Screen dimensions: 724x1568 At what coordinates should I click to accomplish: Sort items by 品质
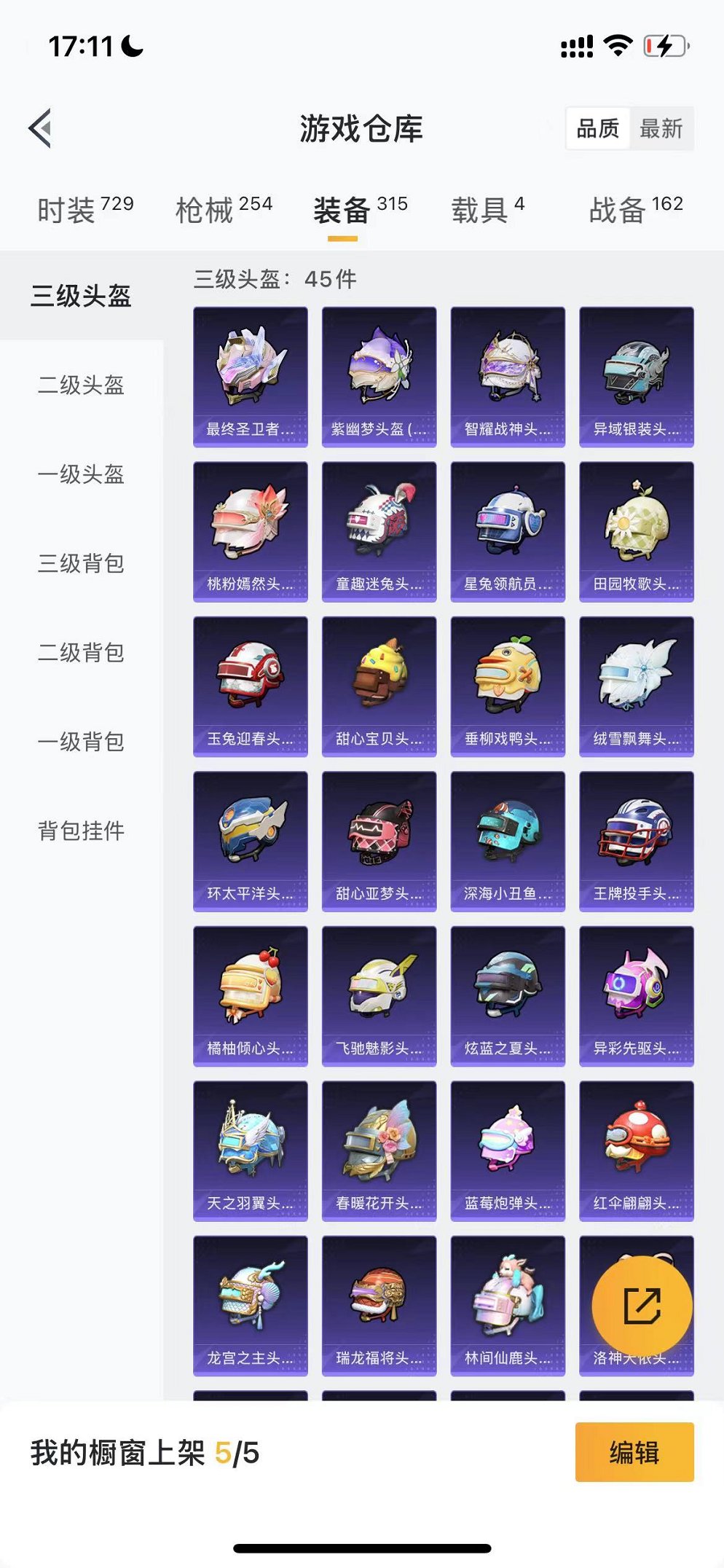598,128
